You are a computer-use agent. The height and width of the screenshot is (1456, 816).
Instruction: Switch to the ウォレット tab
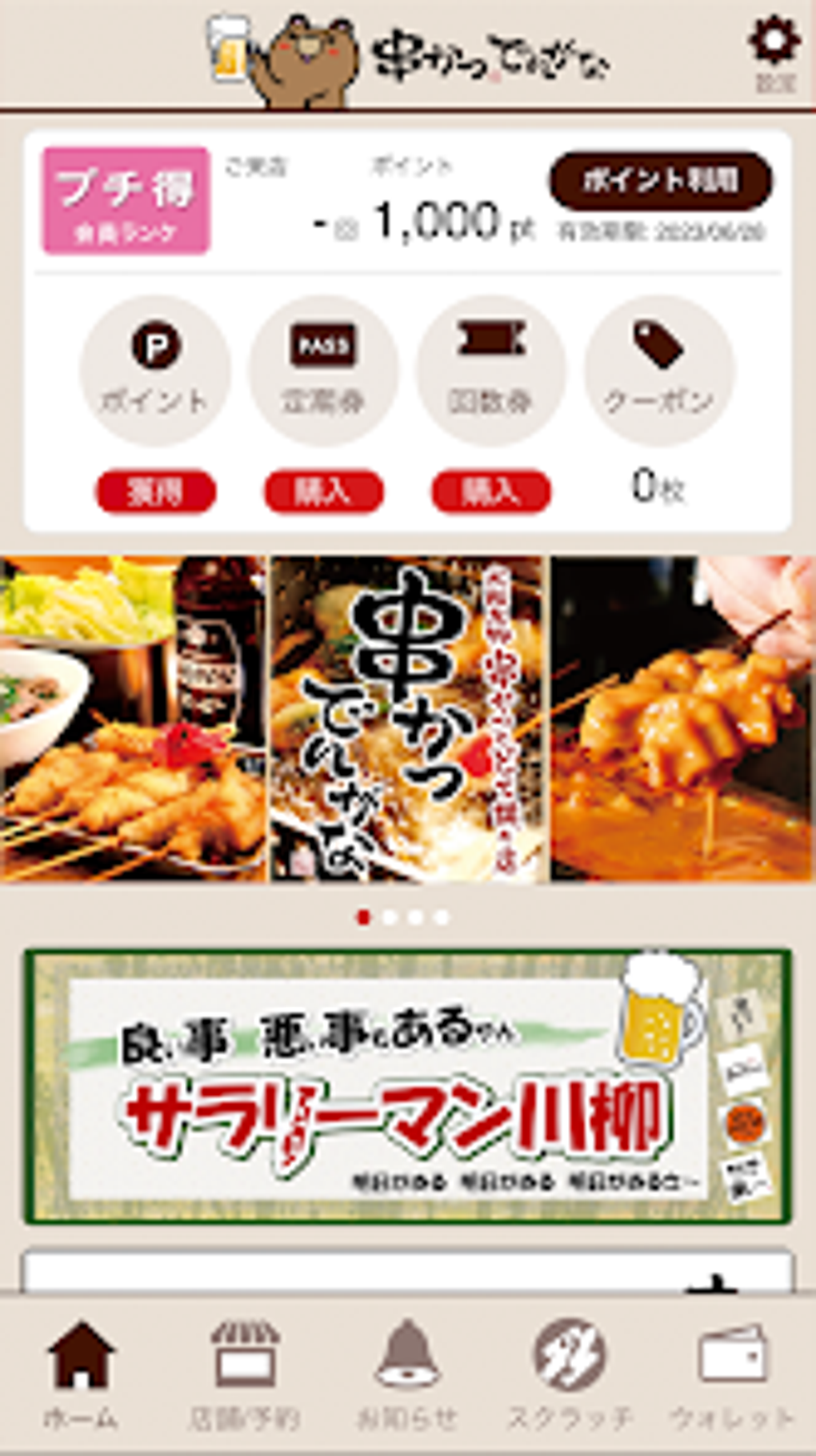(x=733, y=1375)
